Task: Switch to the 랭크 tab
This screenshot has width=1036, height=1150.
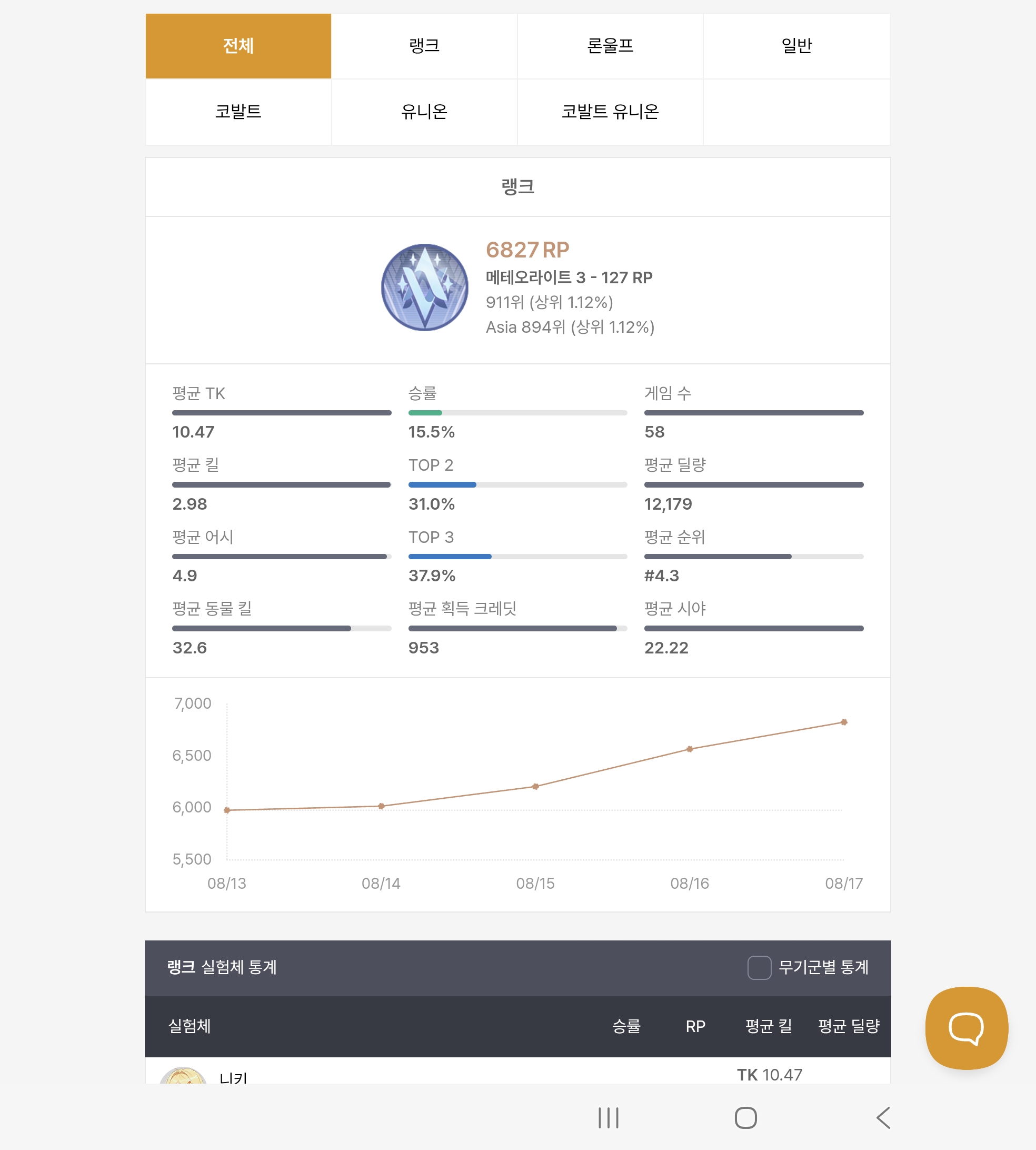Action: [424, 45]
